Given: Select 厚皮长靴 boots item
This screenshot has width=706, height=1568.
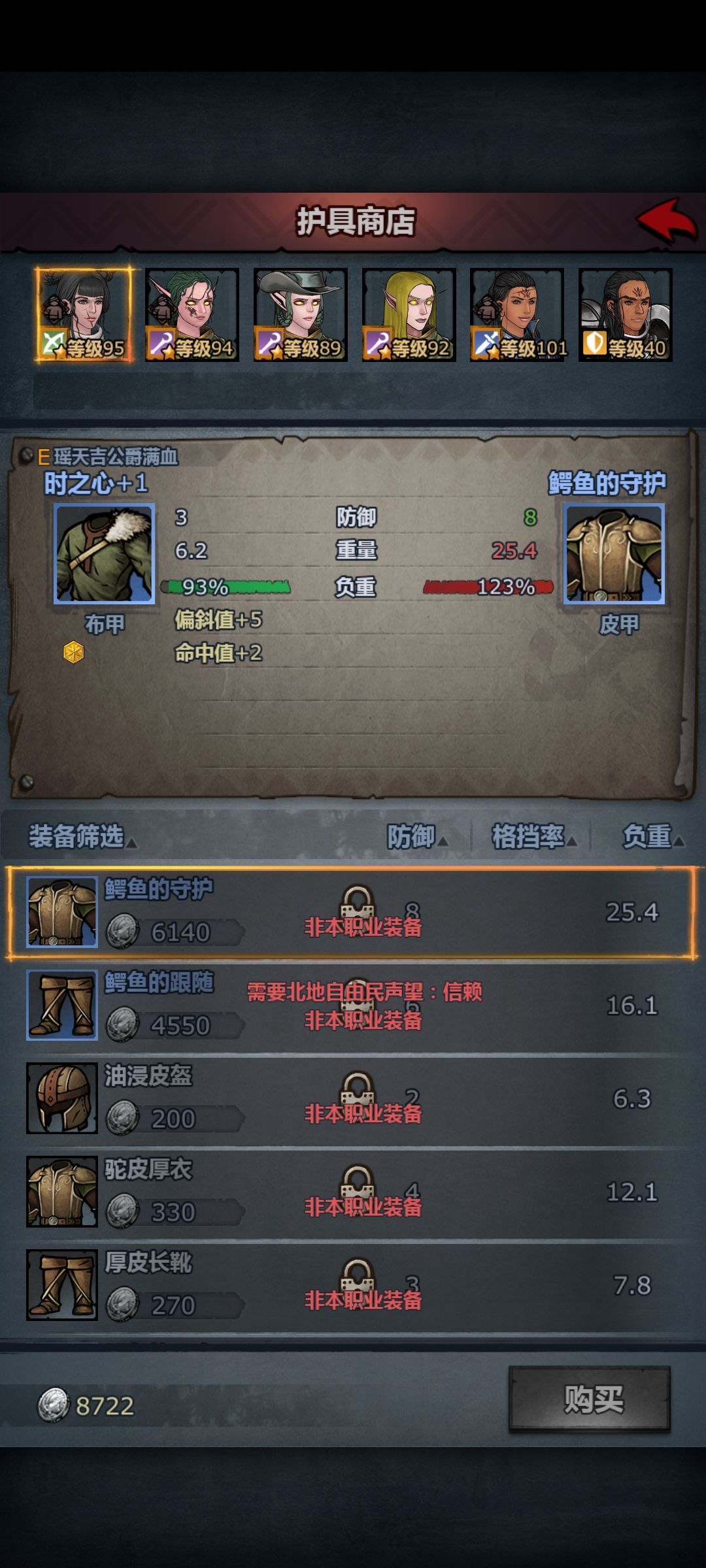Looking at the screenshot, I should tap(353, 1286).
